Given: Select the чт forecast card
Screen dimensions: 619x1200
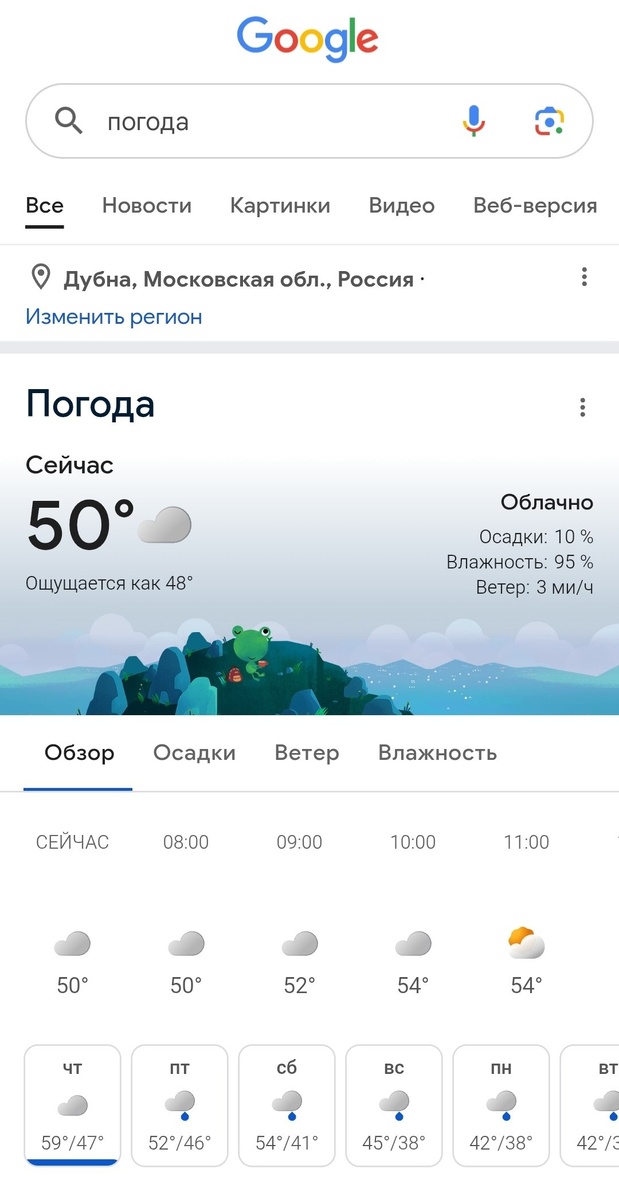Looking at the screenshot, I should click(73, 1105).
